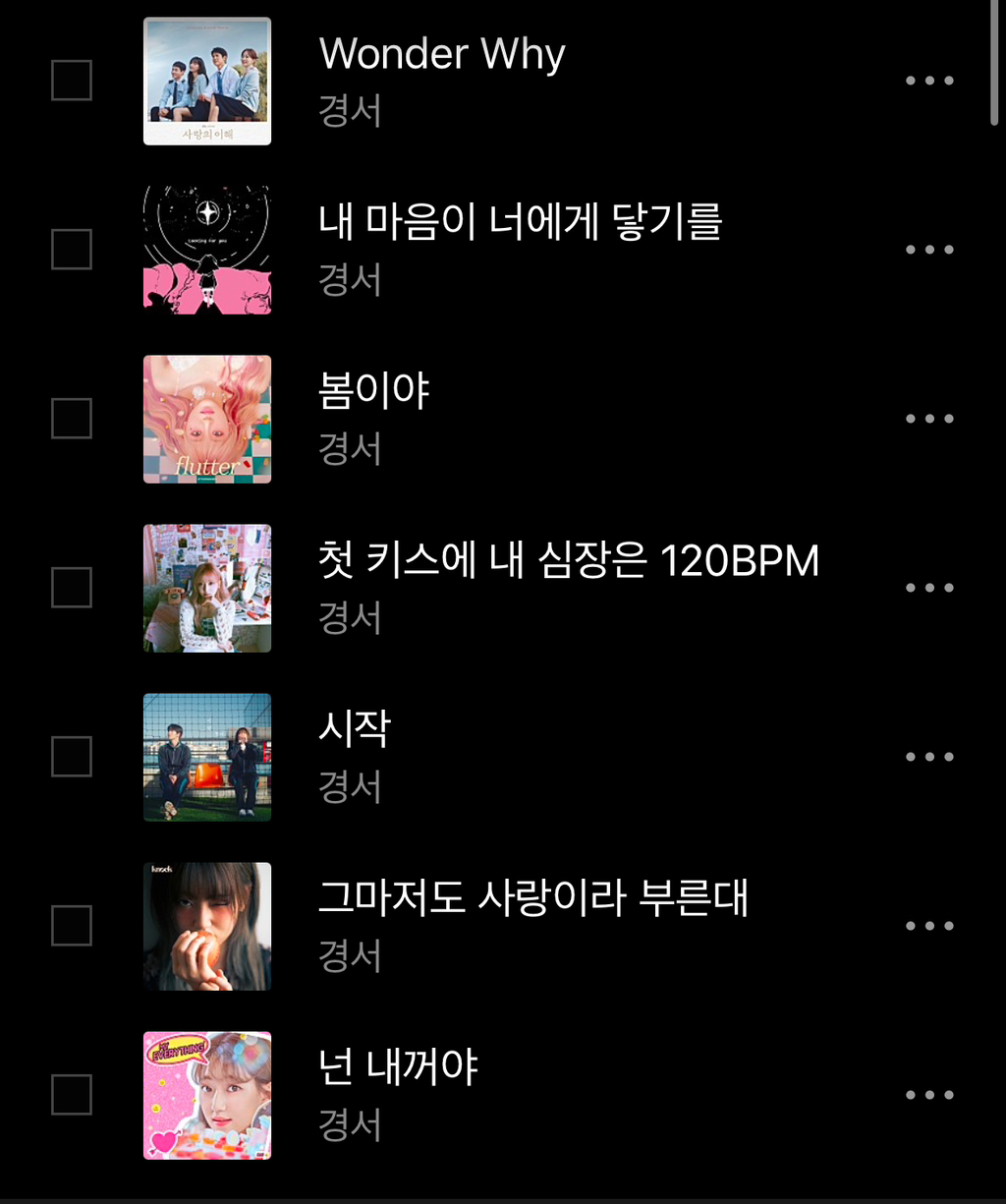Open the album cover of 시작

207,757
